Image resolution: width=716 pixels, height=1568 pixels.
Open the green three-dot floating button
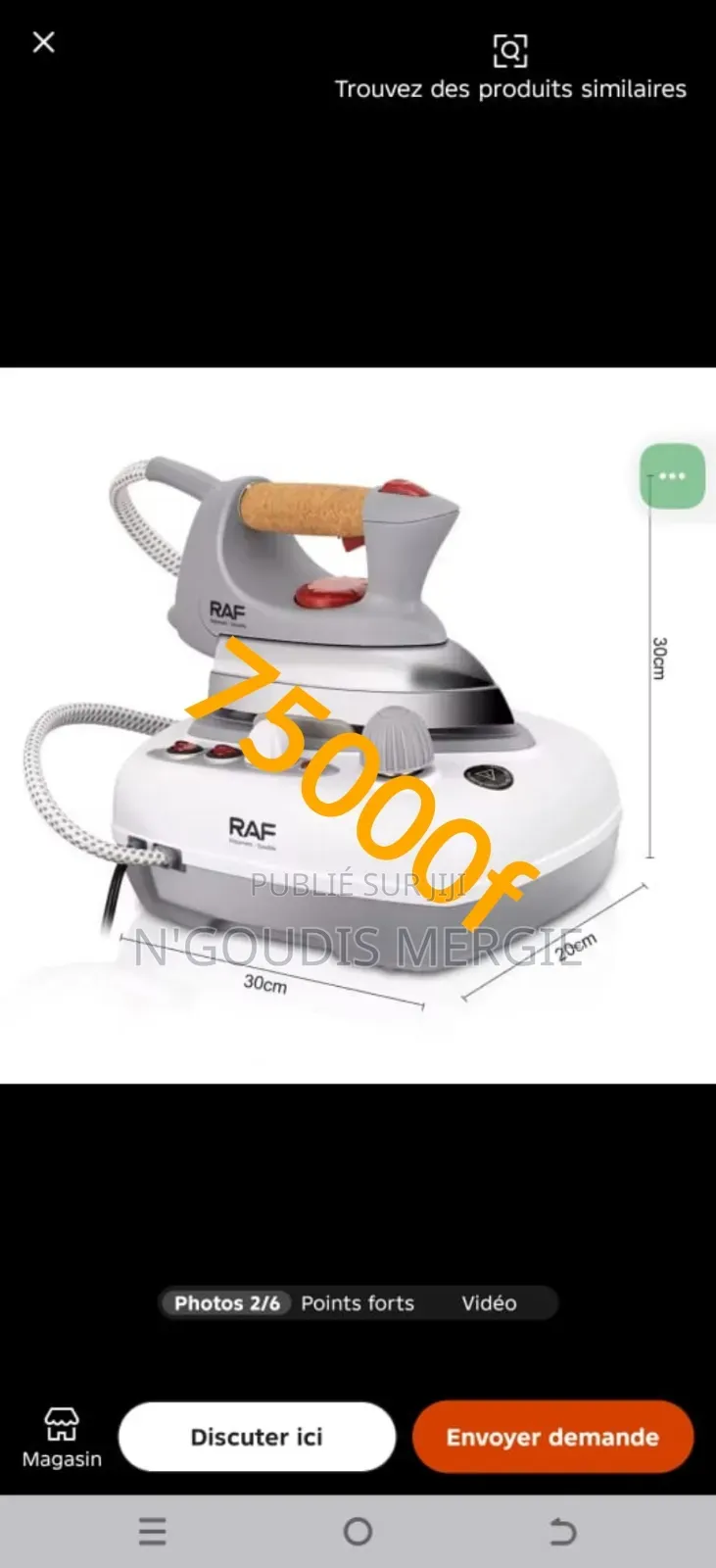673,476
